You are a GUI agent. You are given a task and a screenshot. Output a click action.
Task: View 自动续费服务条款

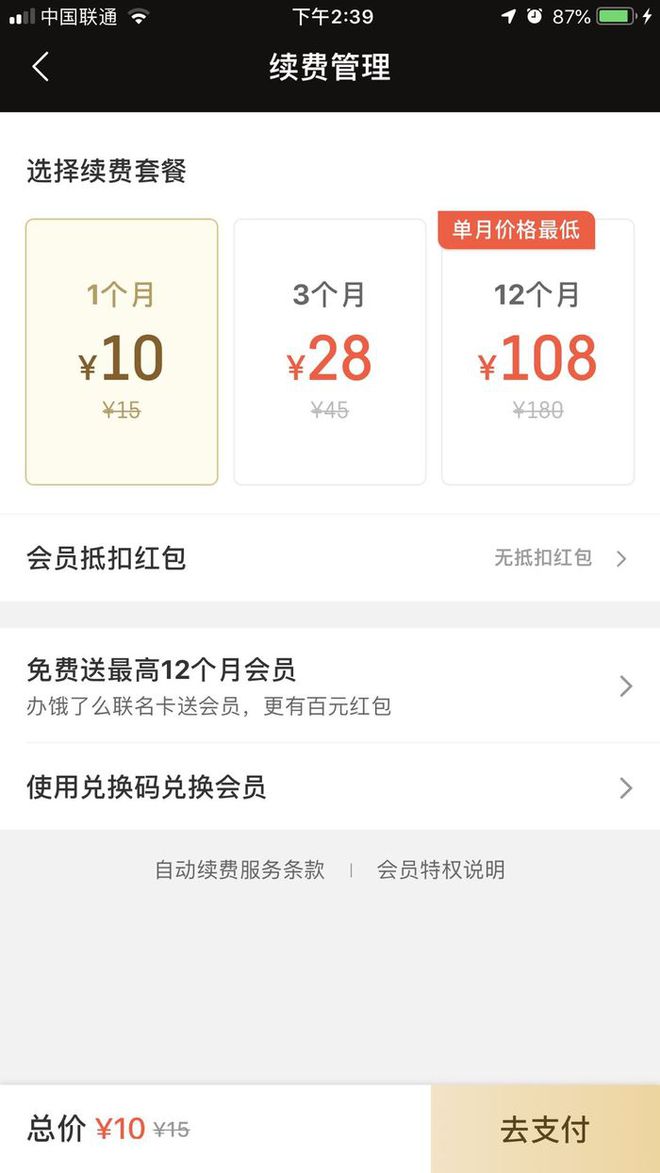(x=240, y=870)
